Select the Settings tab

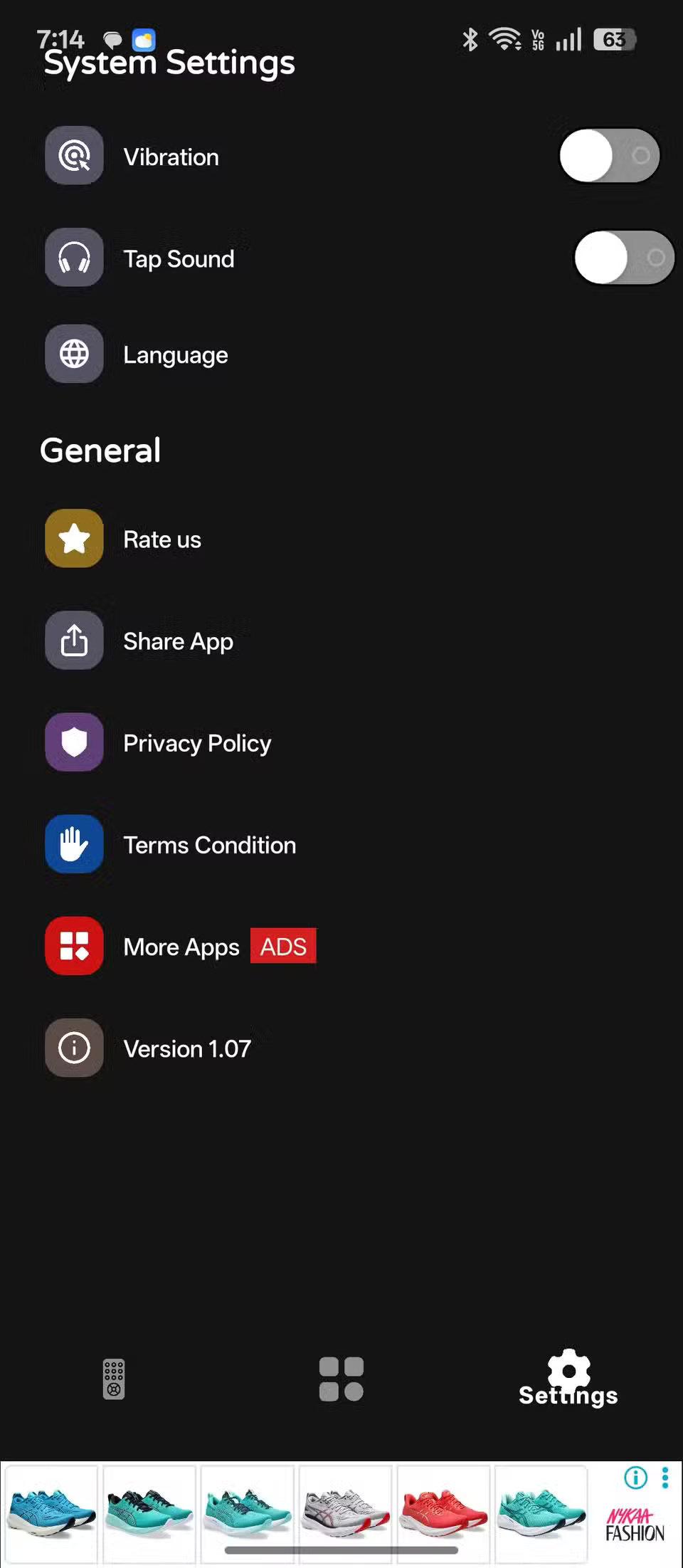click(x=568, y=1379)
